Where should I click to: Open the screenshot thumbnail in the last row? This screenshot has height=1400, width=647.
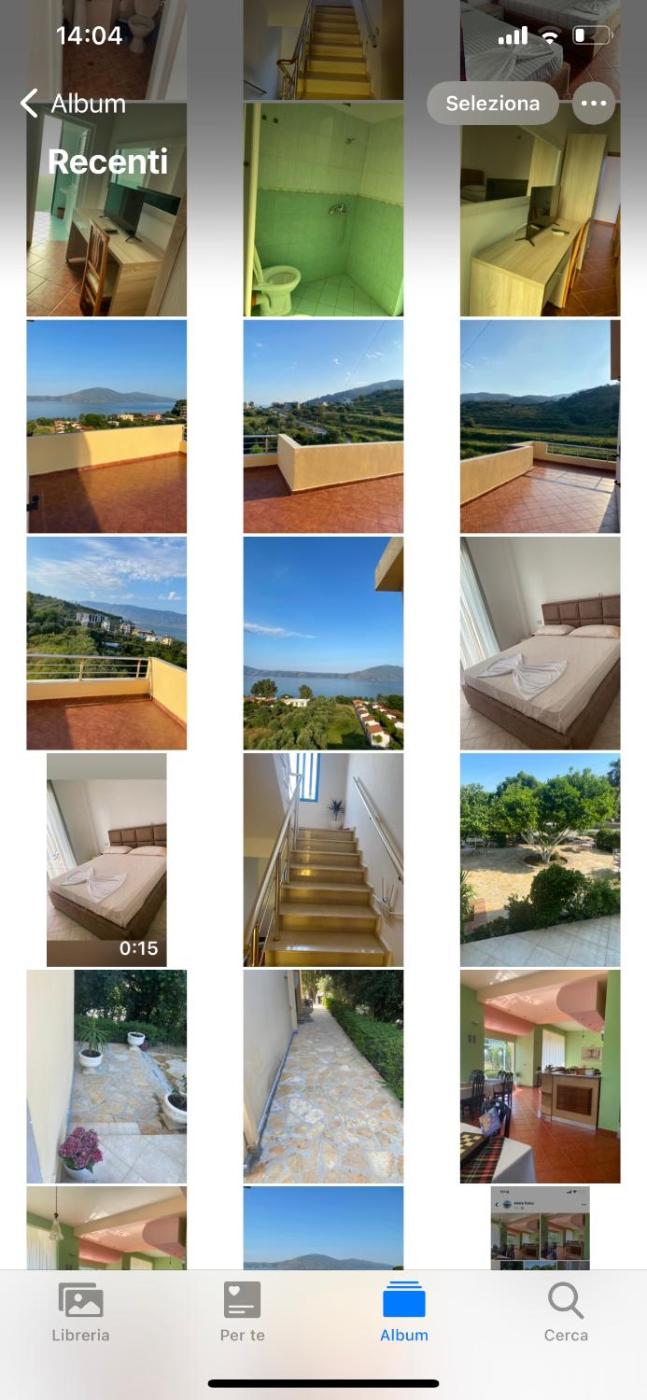pos(540,1228)
